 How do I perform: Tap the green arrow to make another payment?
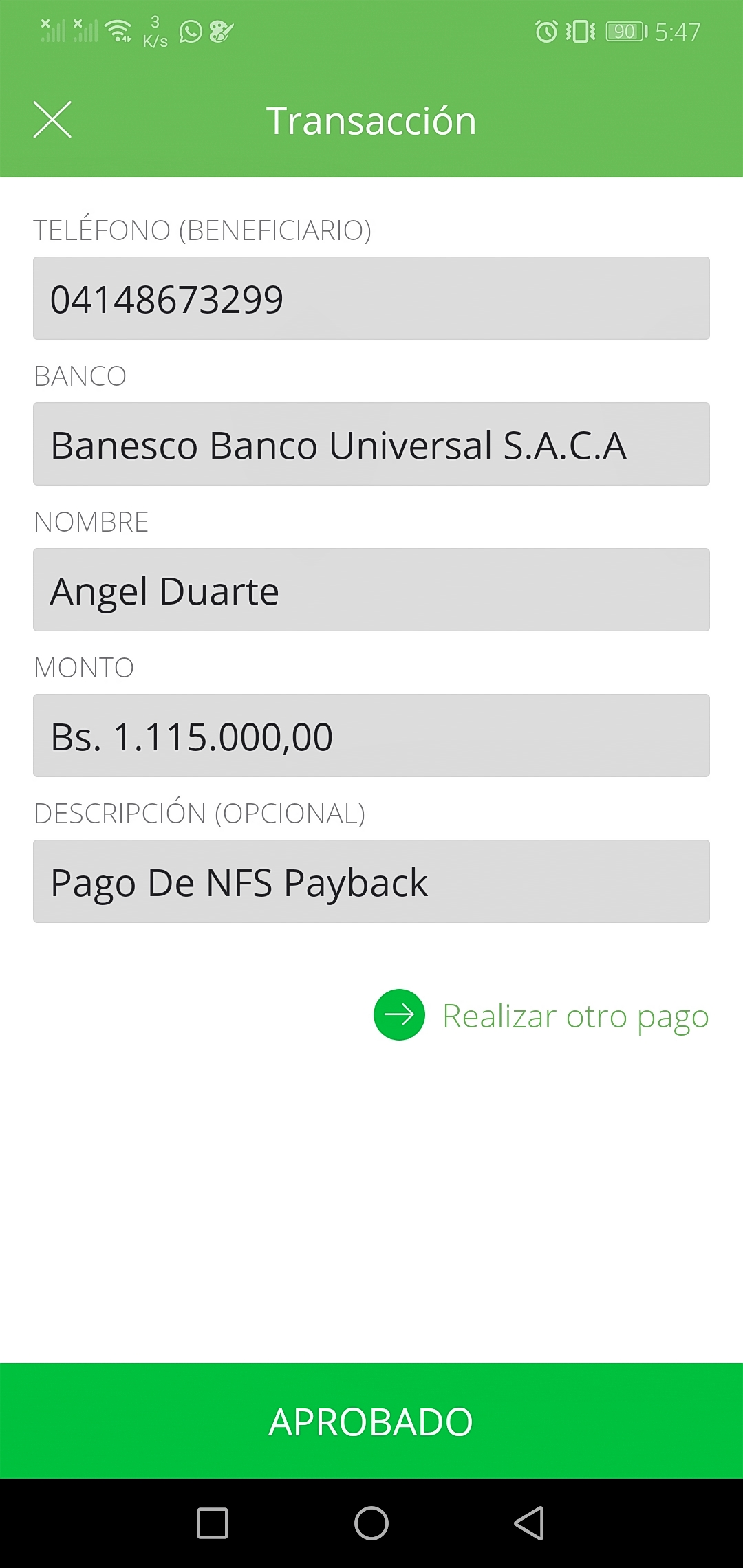click(x=399, y=1014)
